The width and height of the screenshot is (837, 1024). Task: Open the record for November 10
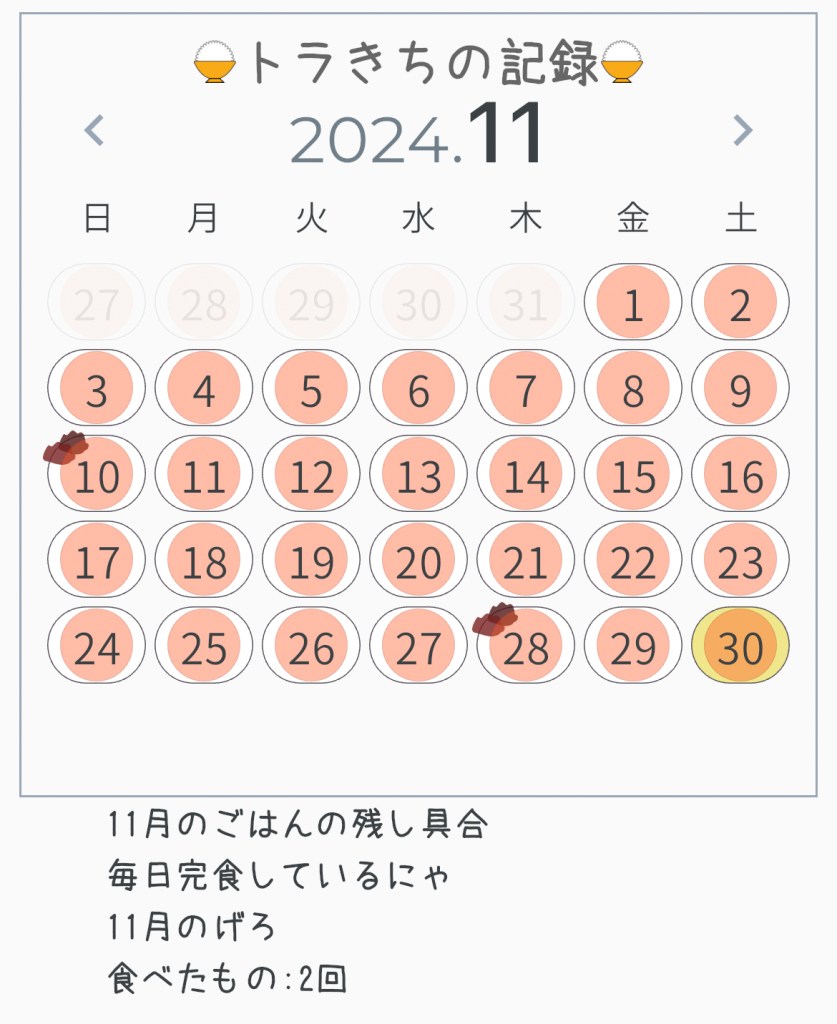pos(97,477)
